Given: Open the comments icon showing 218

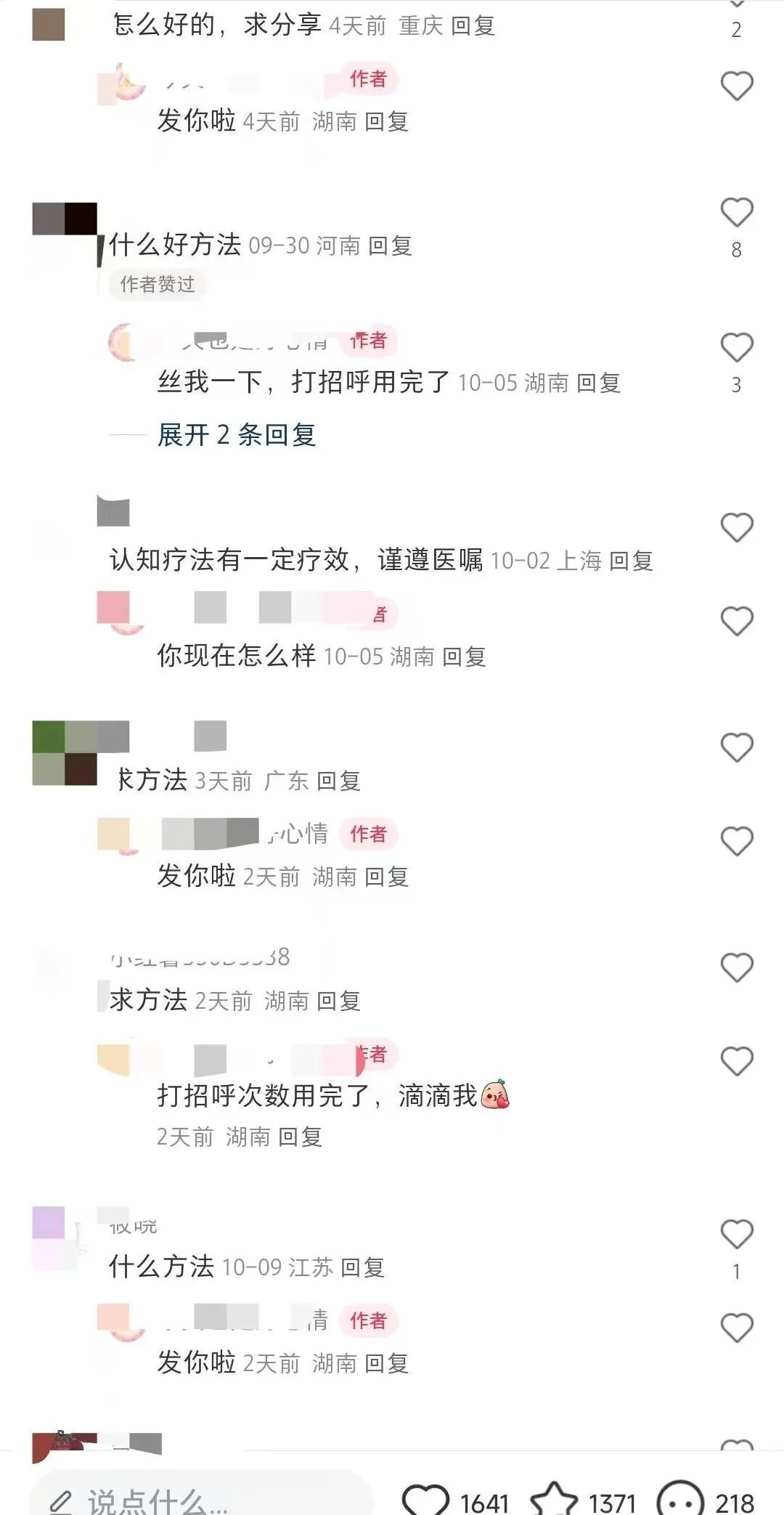Looking at the screenshot, I should pyautogui.click(x=680, y=1500).
